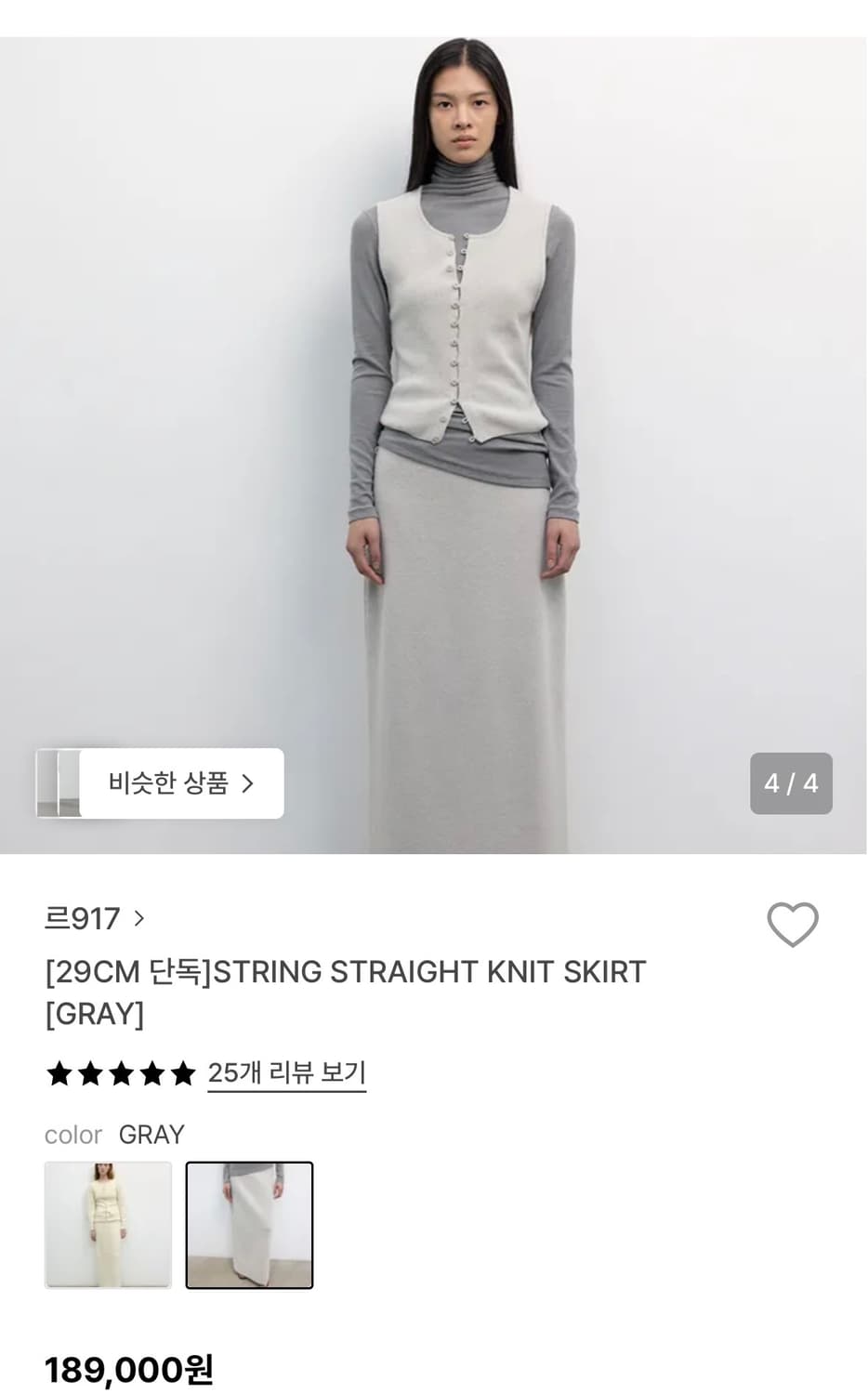Viewport: 868px width, 1394px height.
Task: Choose the ivory colorway swatch
Action: click(108, 1225)
